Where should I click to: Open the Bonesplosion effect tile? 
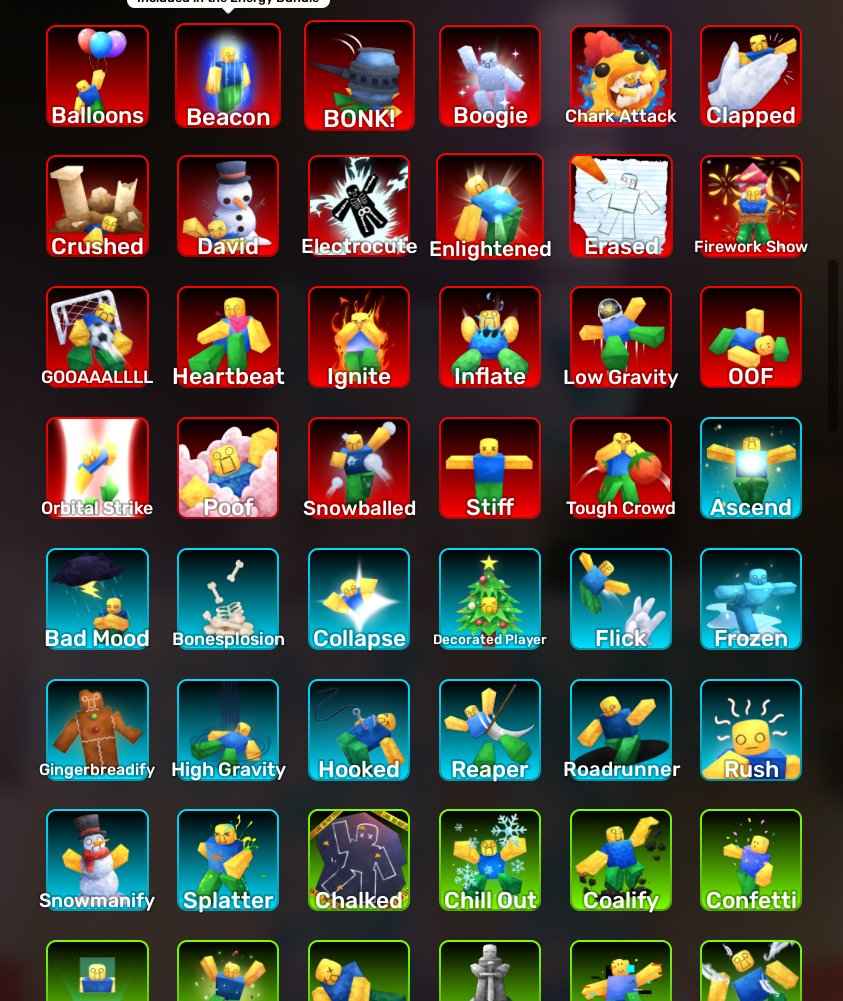click(228, 599)
